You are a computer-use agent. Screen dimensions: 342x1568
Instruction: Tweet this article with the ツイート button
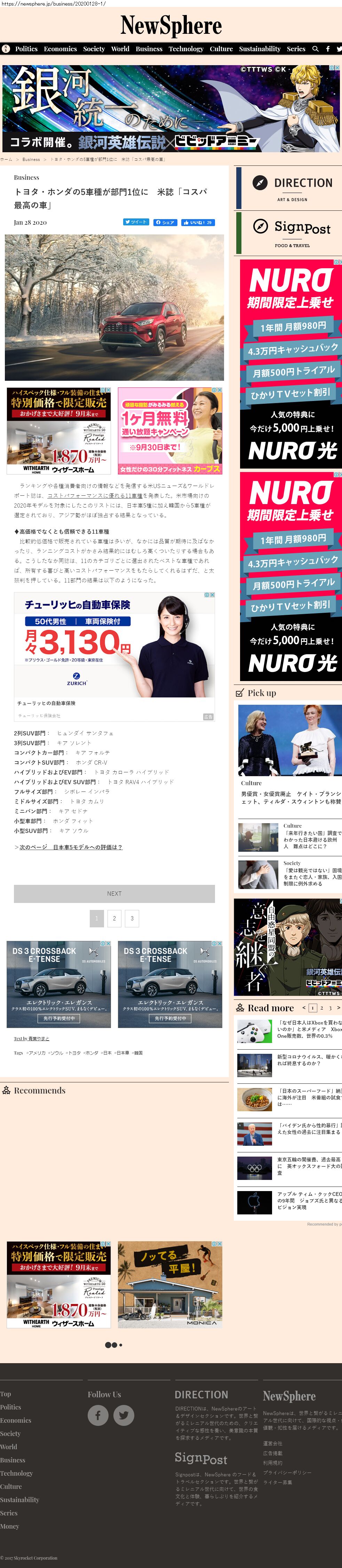click(136, 222)
